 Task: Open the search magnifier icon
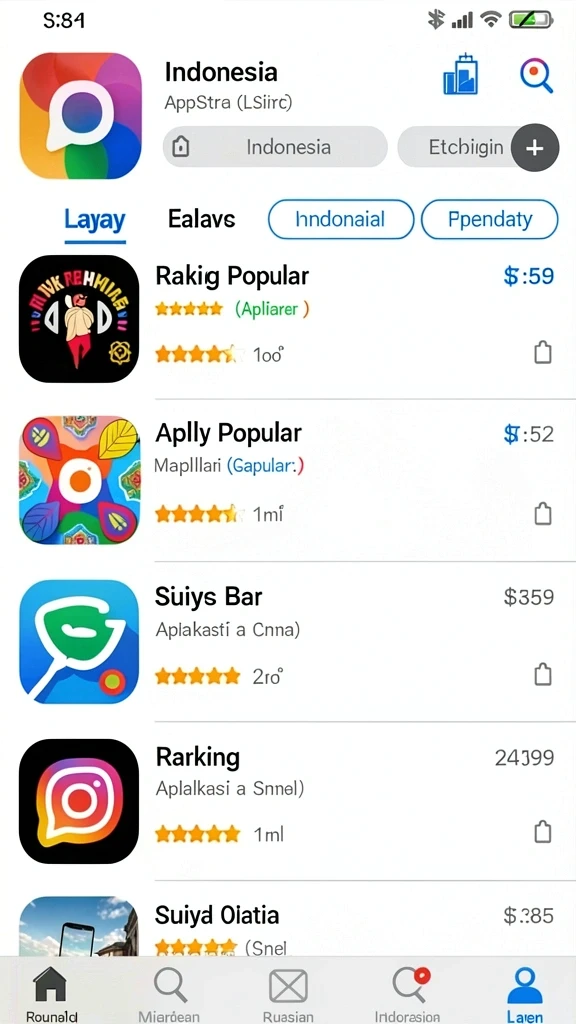(x=536, y=76)
